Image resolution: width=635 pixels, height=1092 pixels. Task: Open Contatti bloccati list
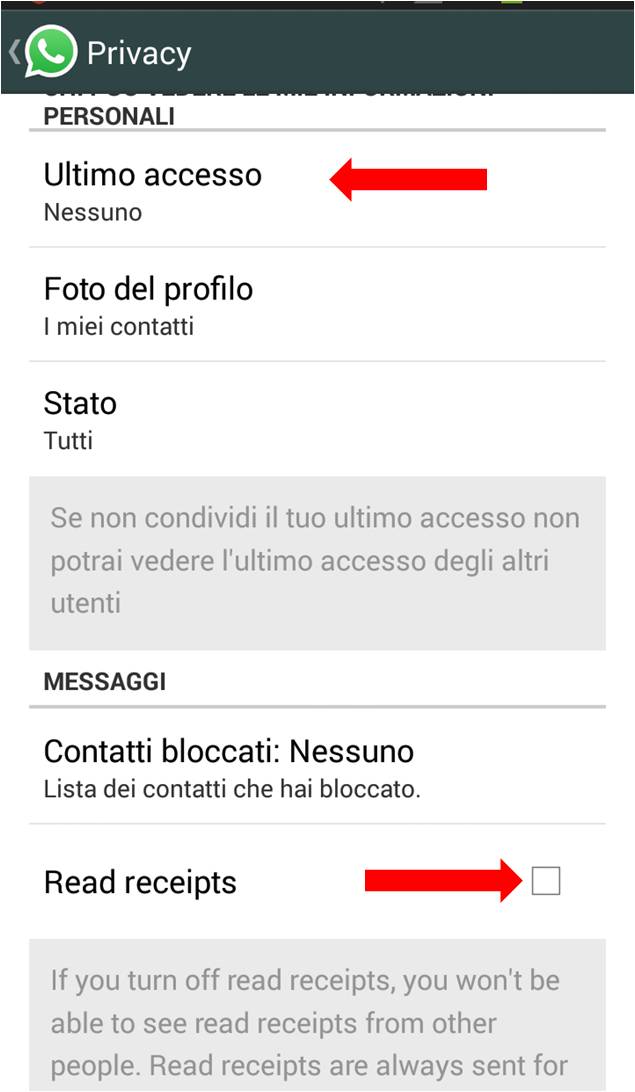coord(229,767)
